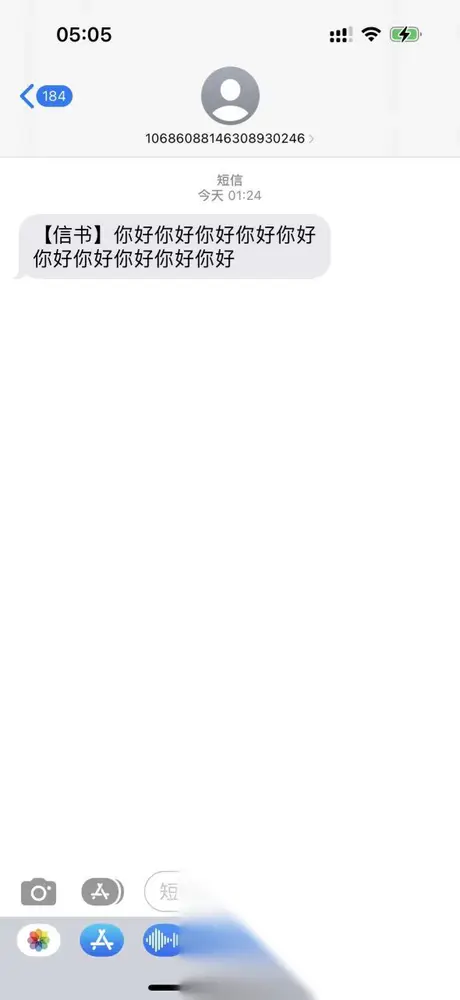Open the Photos app in the iMessage drawer
The height and width of the screenshot is (1000, 460).
(x=39, y=940)
